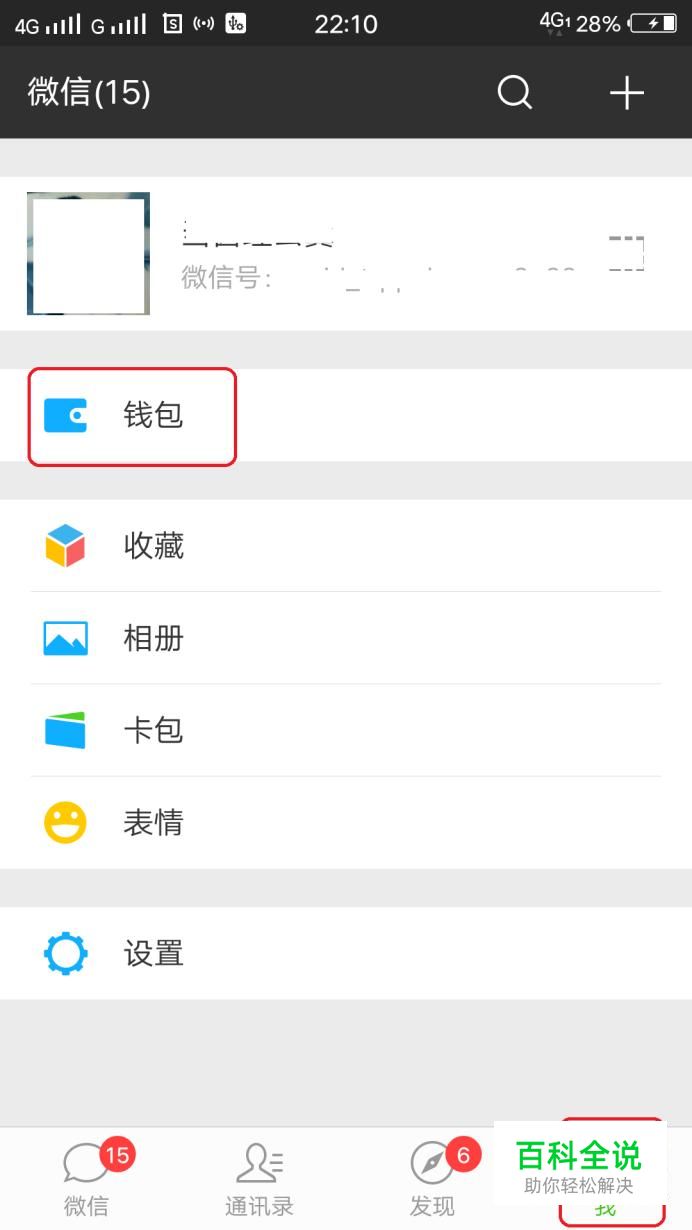This screenshot has height=1230, width=692.
Task: Open the profile row with the avatar
Action: 346,254
